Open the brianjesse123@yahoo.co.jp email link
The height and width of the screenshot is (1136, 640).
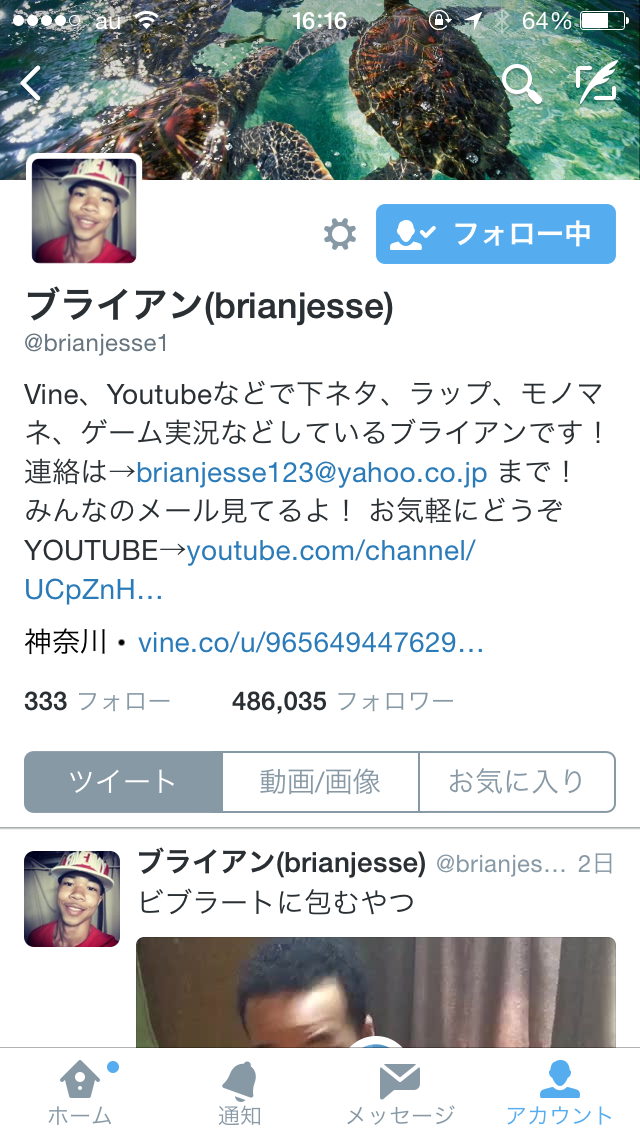coord(311,472)
